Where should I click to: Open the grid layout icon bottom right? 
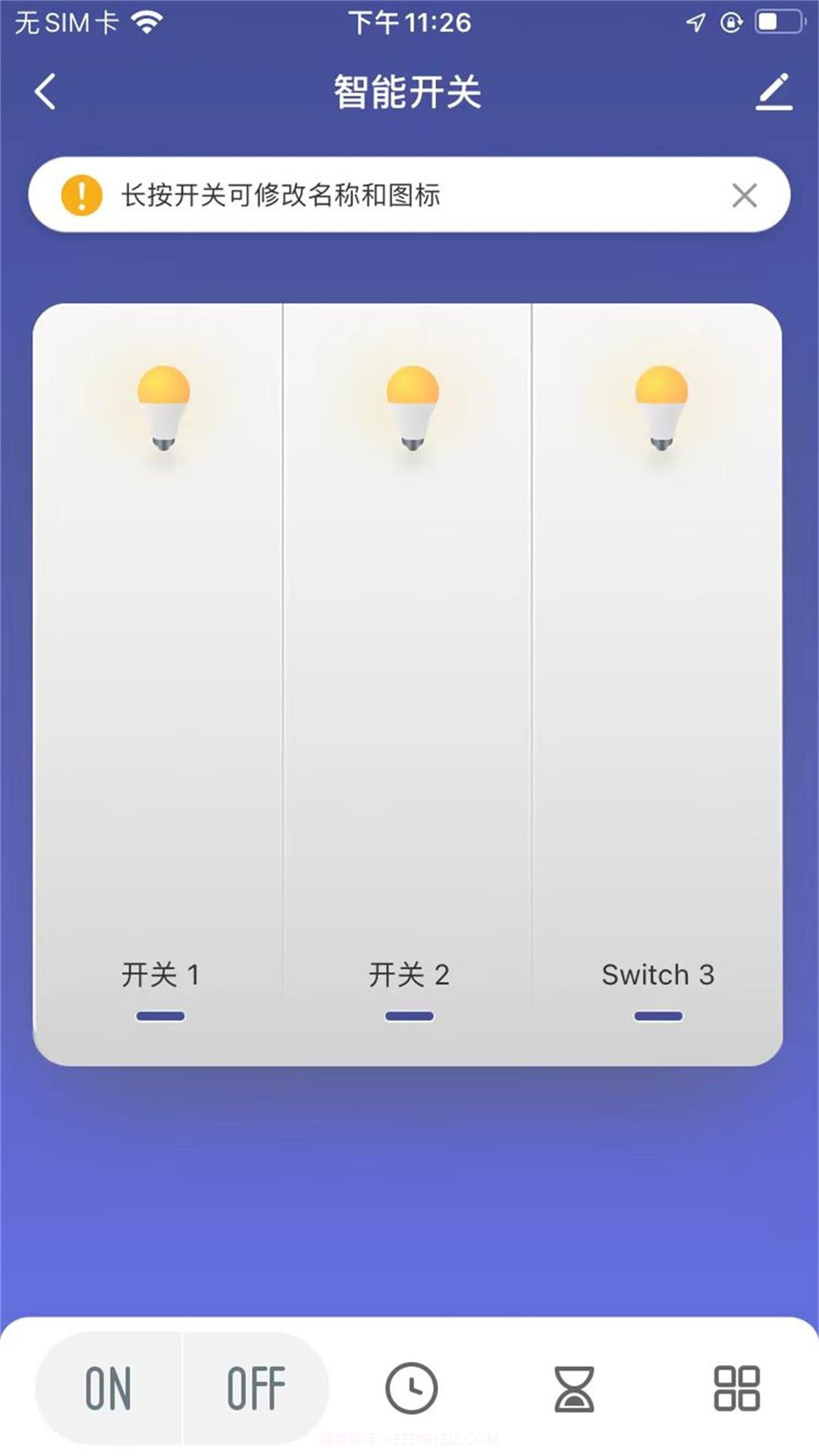tap(737, 1388)
